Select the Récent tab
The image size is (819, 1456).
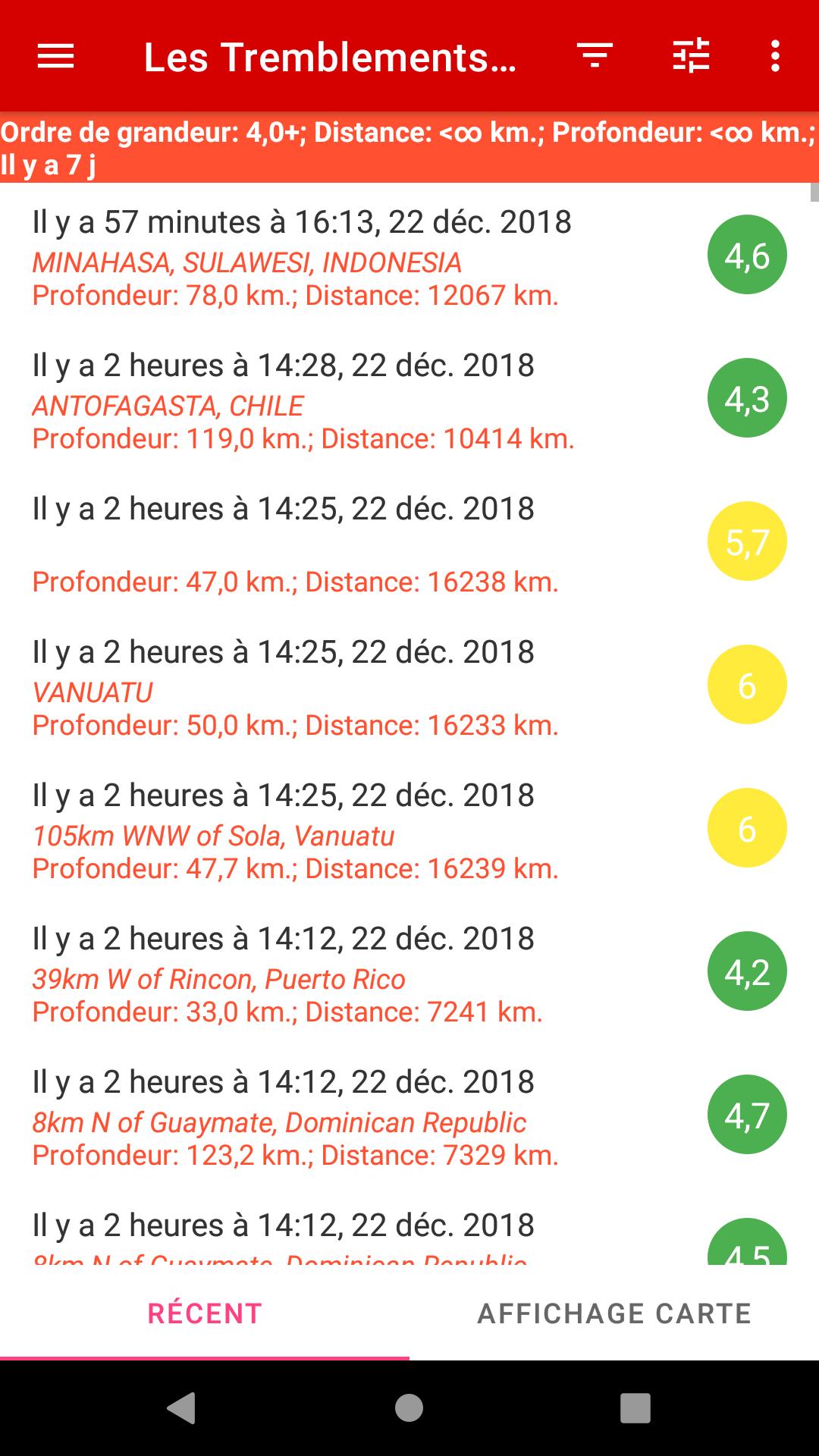205,1313
